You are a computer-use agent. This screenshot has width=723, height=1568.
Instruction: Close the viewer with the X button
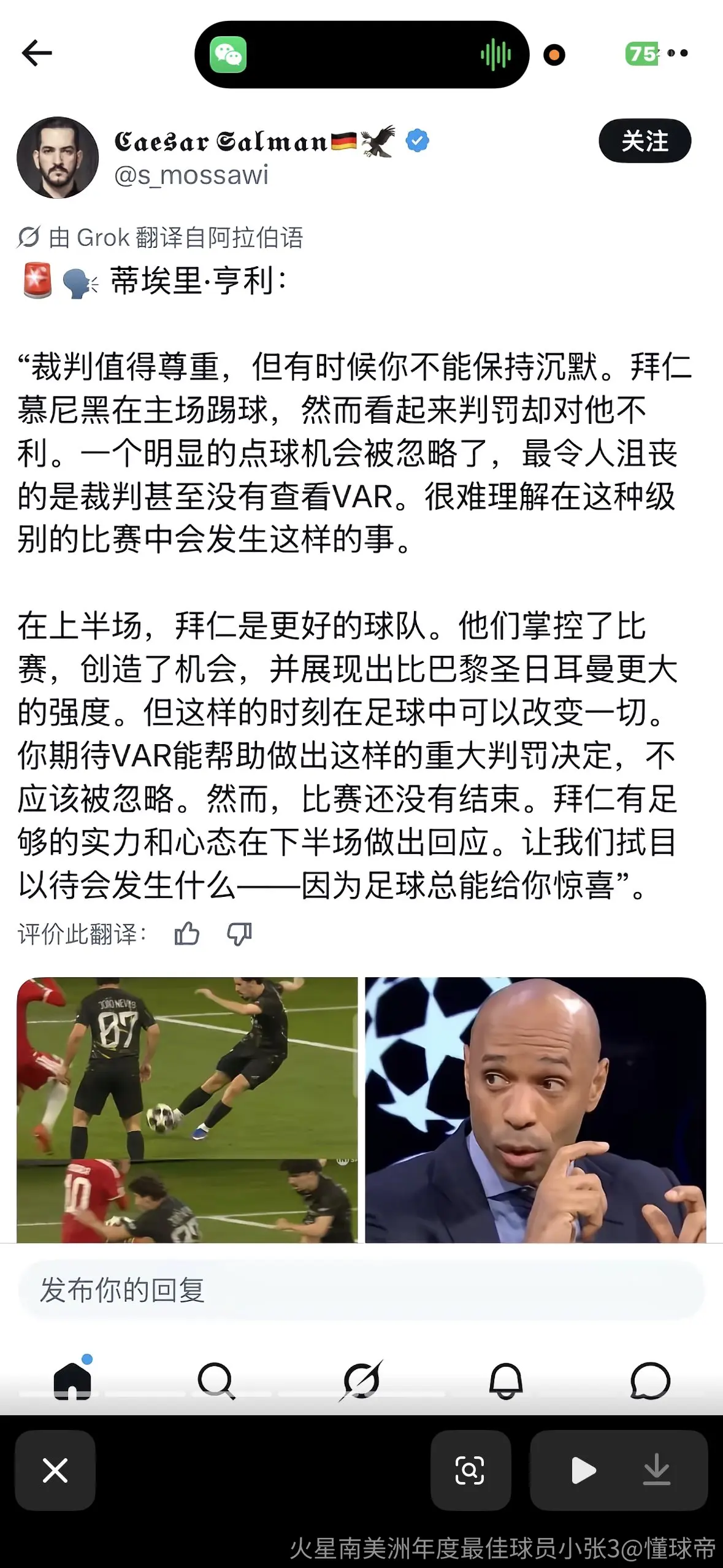pyautogui.click(x=55, y=1470)
